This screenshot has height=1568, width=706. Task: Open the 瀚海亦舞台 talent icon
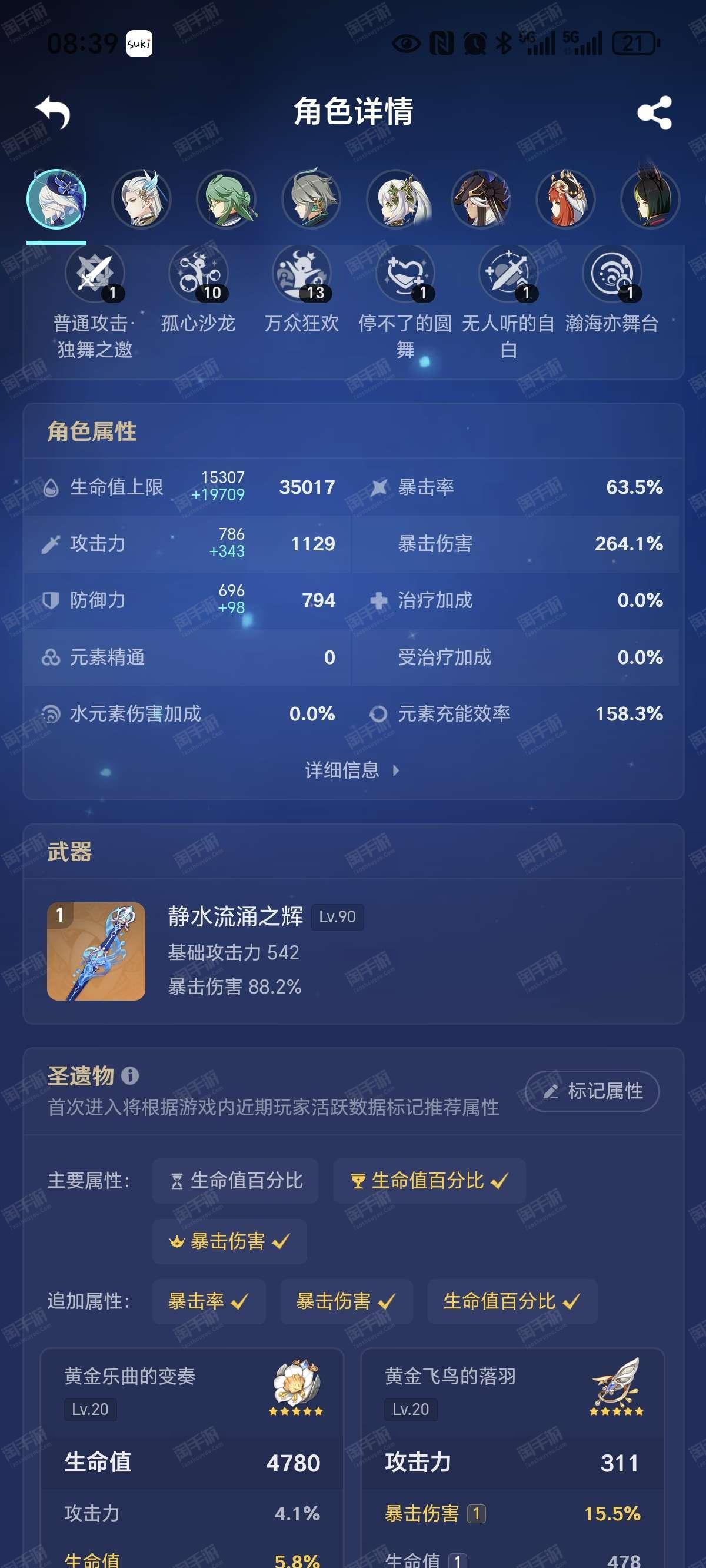(612, 274)
